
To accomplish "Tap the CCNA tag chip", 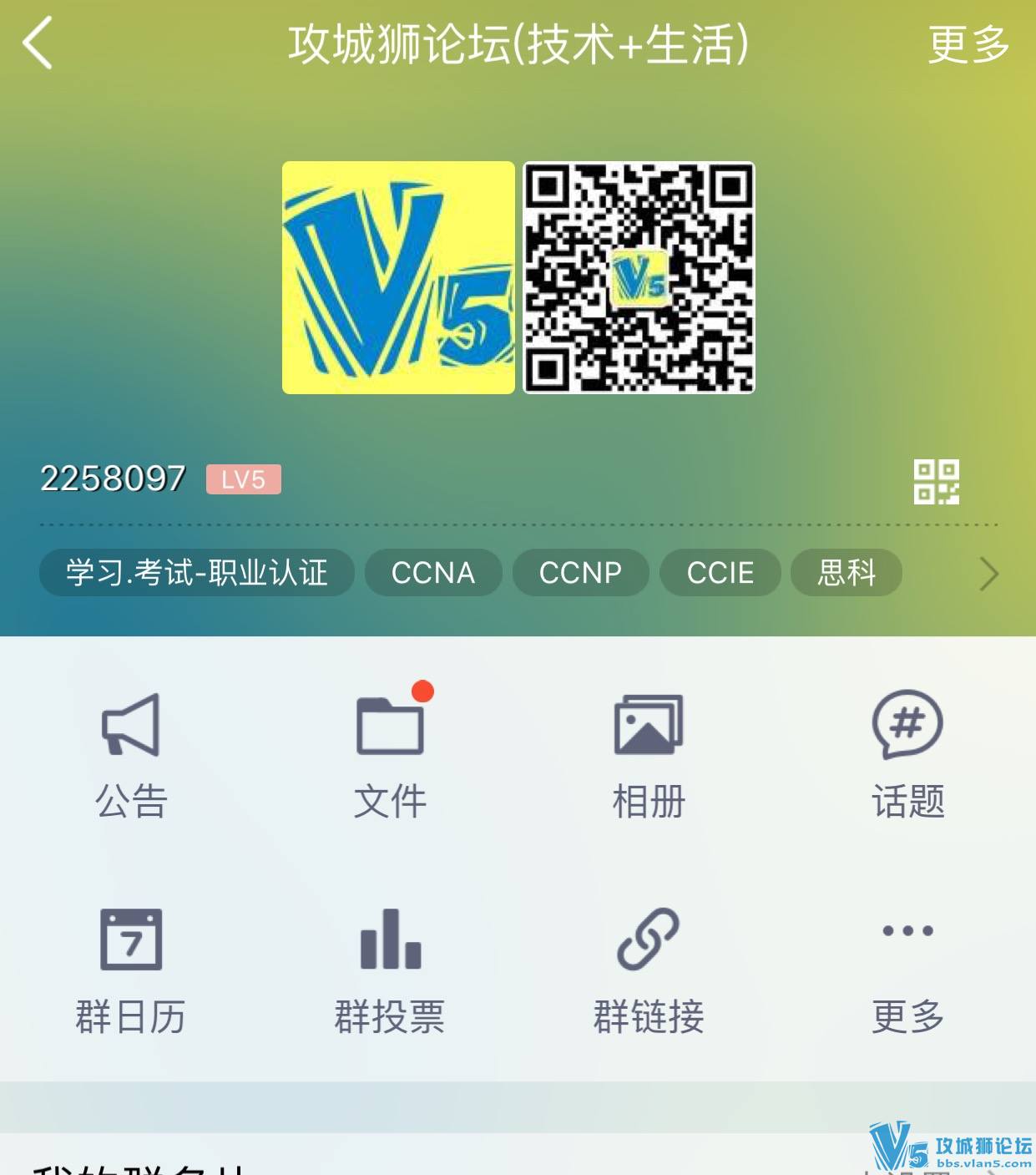I will coord(433,573).
